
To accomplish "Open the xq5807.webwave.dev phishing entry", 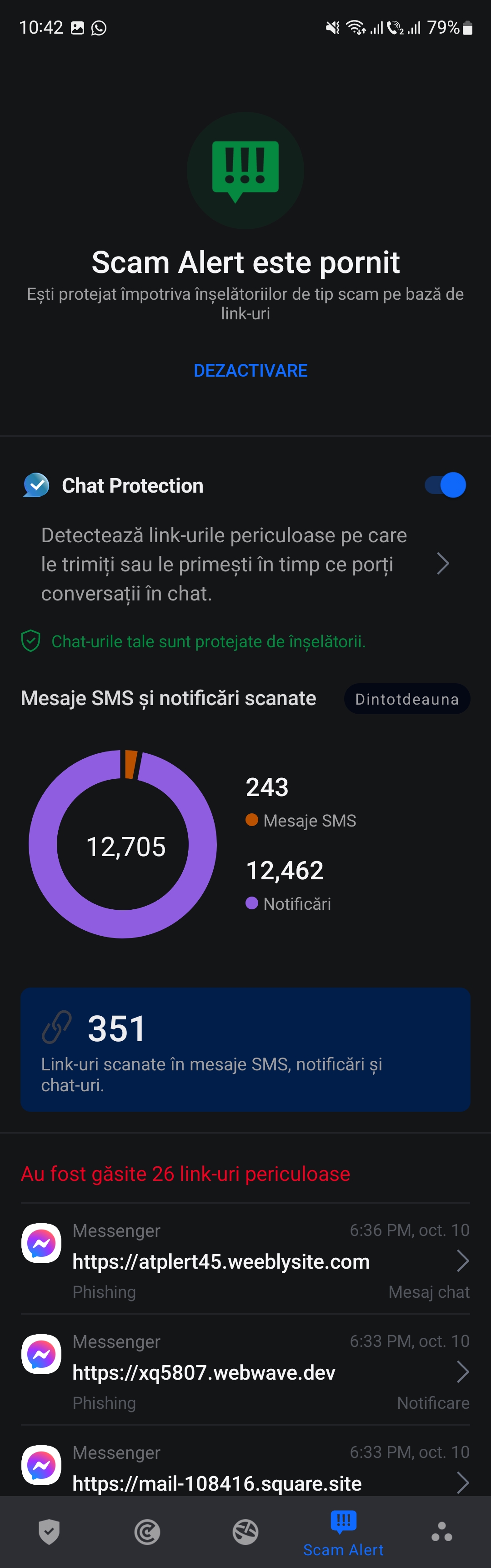I will pos(245,1371).
